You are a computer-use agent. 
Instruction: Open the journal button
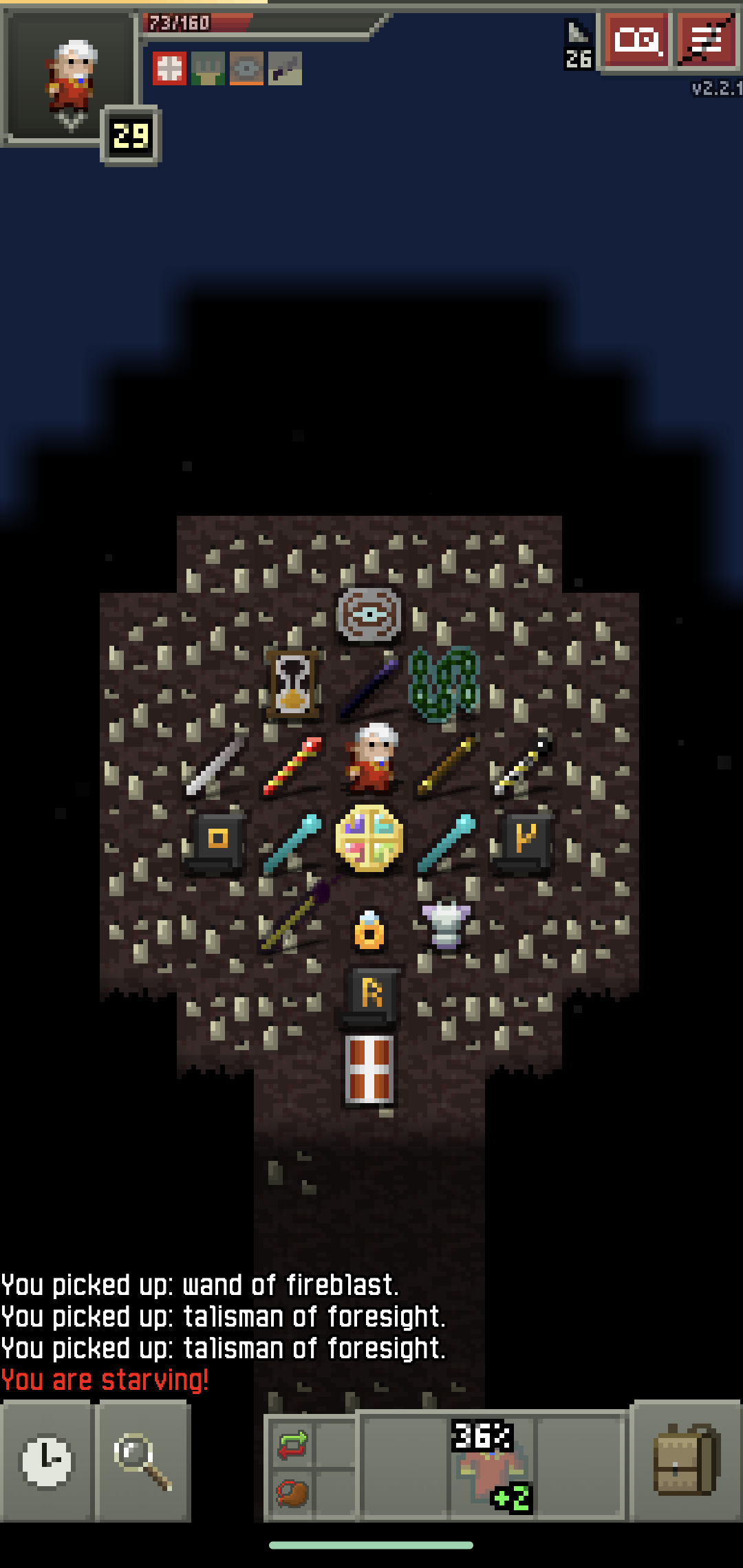pyautogui.click(x=636, y=41)
